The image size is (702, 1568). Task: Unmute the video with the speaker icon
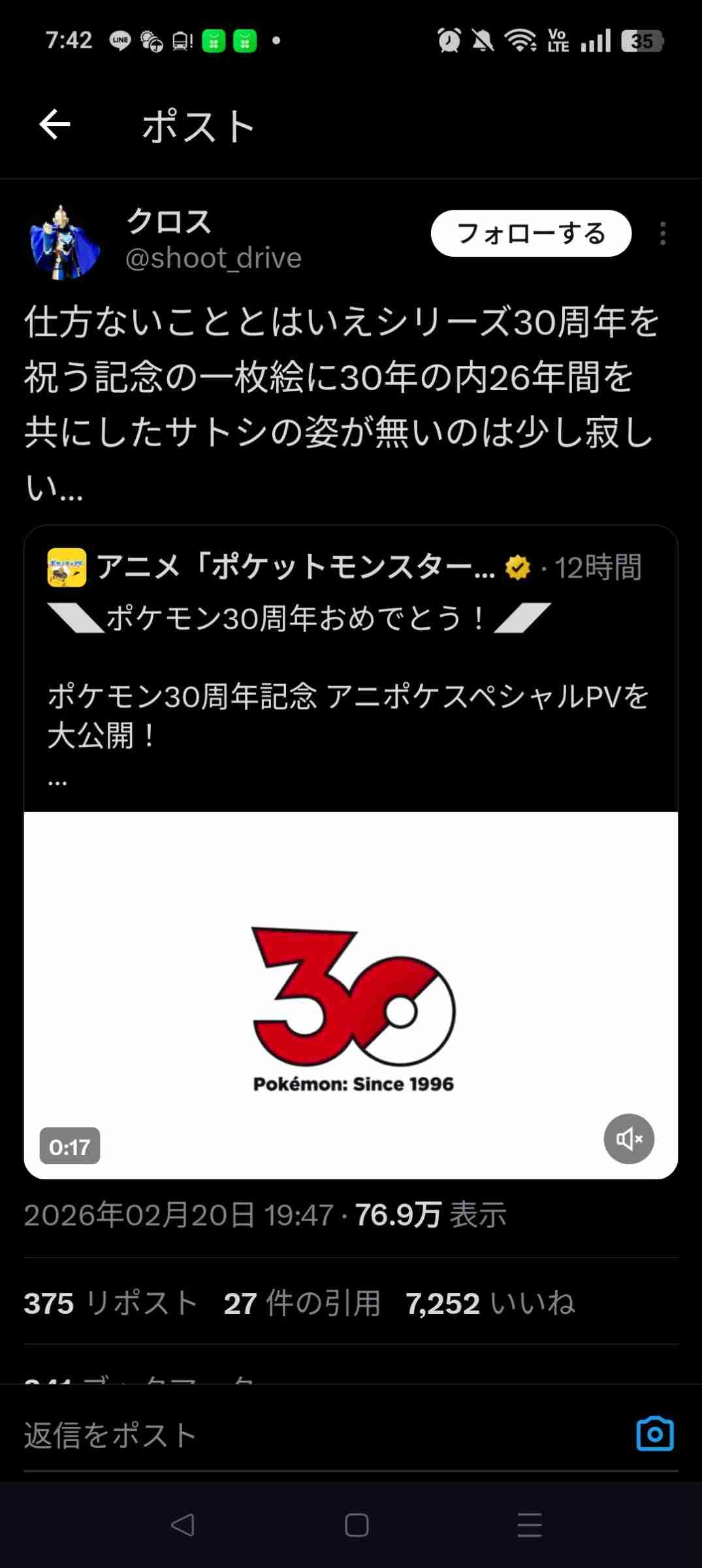tap(628, 1139)
